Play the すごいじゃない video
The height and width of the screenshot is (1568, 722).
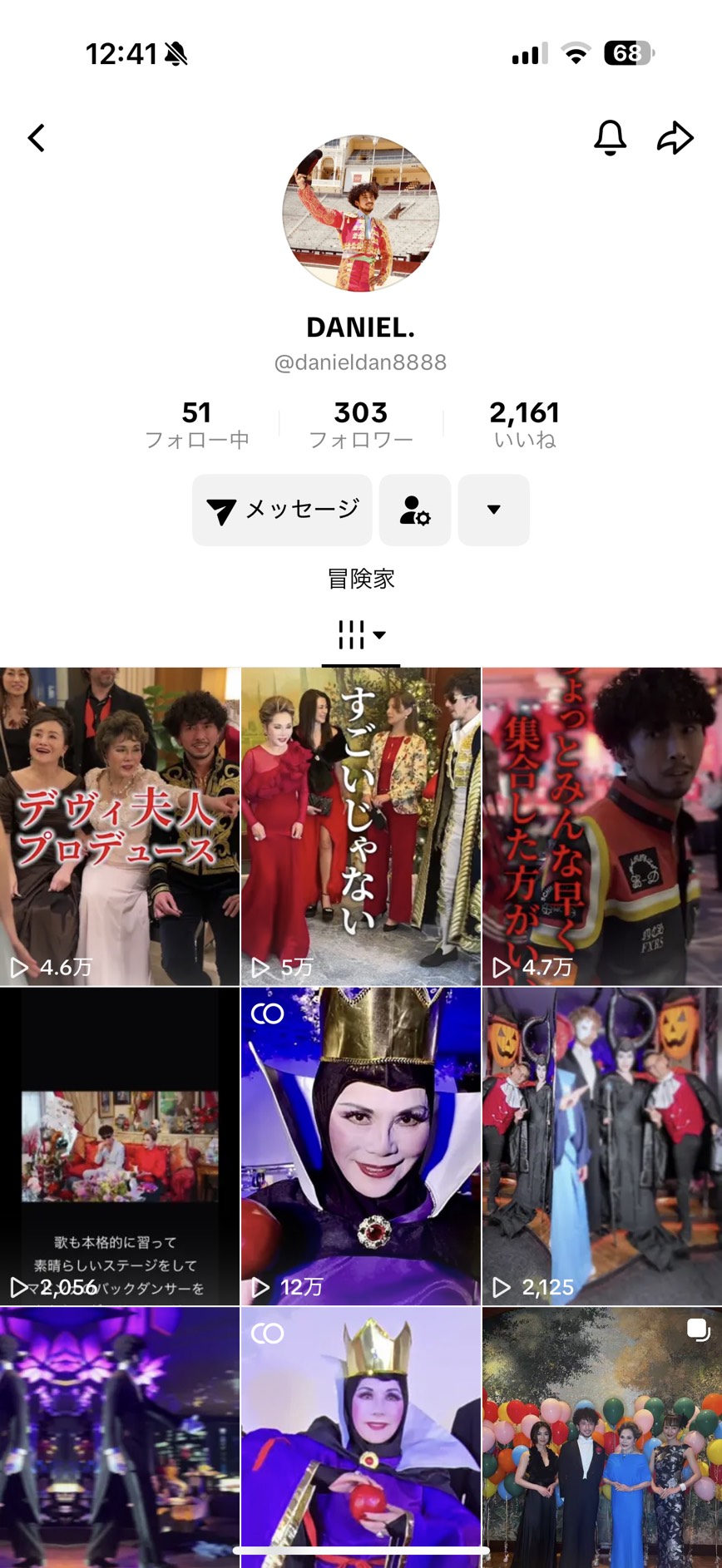361,826
